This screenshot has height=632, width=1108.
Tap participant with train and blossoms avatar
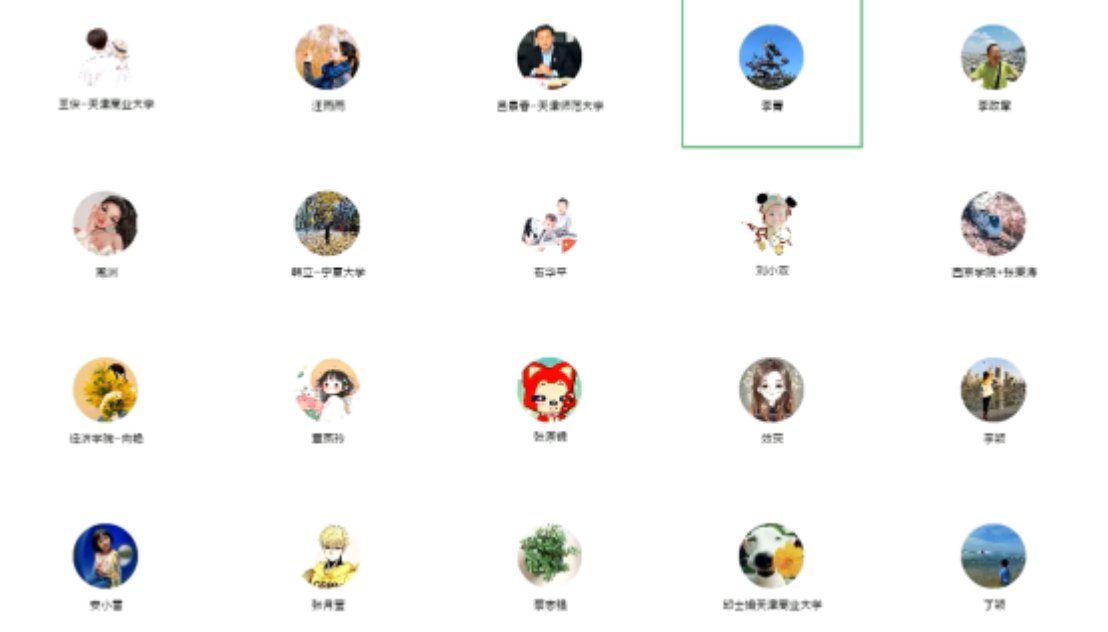coord(993,224)
